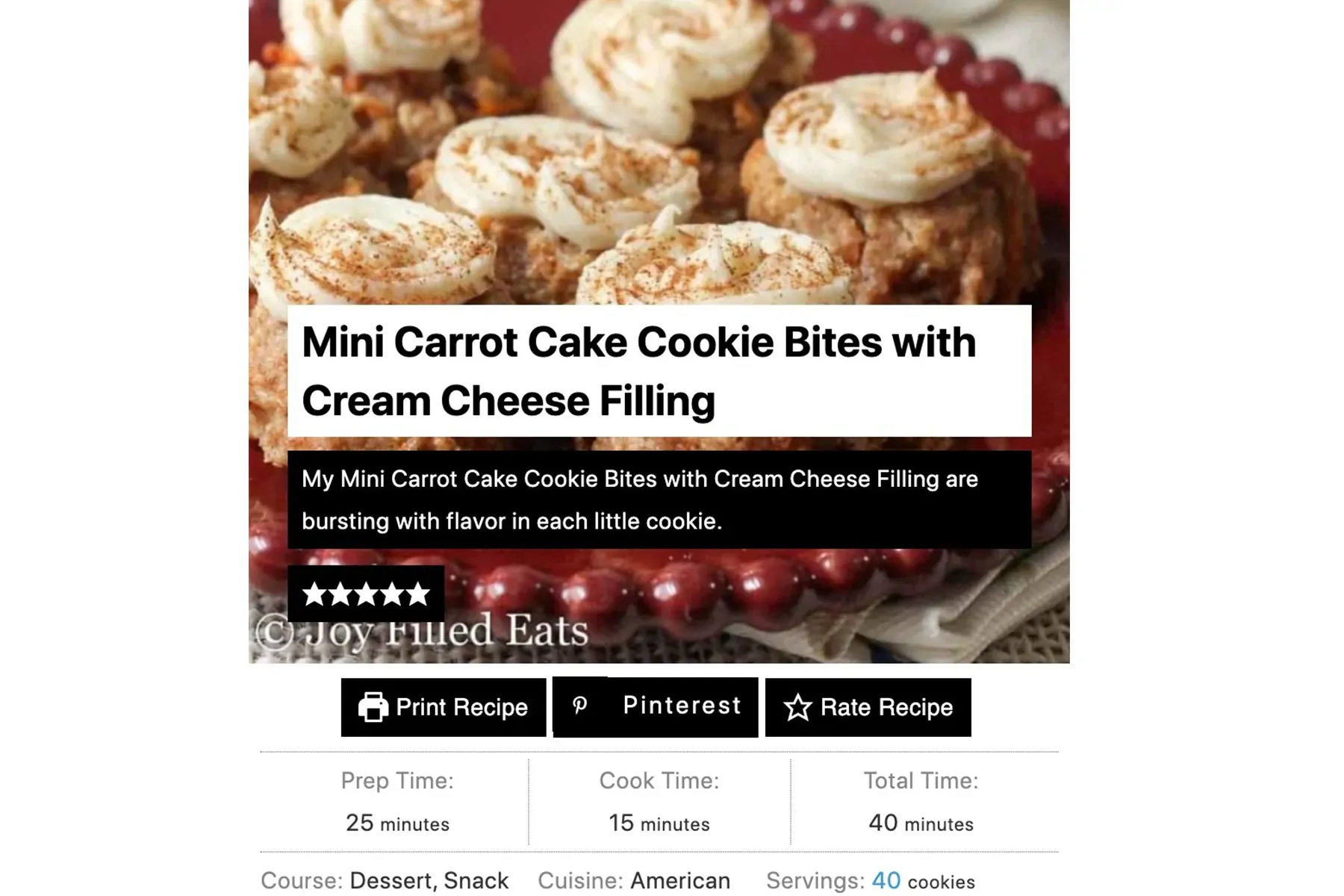Tap the five-star rating badge
The image size is (1344, 896).
pos(366,594)
